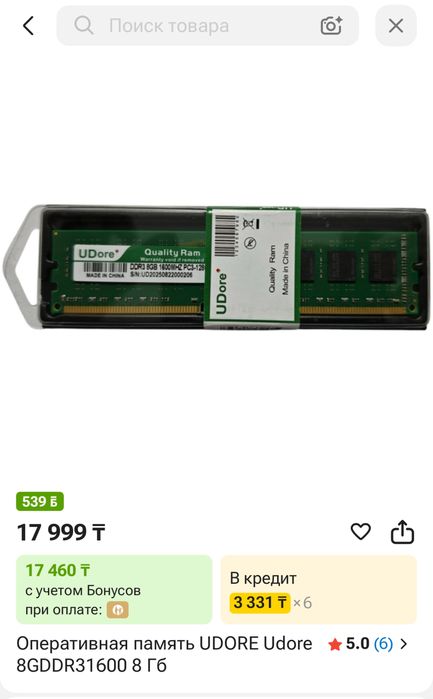Share this product
Viewport: 433px width, 699px height.
pyautogui.click(x=403, y=531)
